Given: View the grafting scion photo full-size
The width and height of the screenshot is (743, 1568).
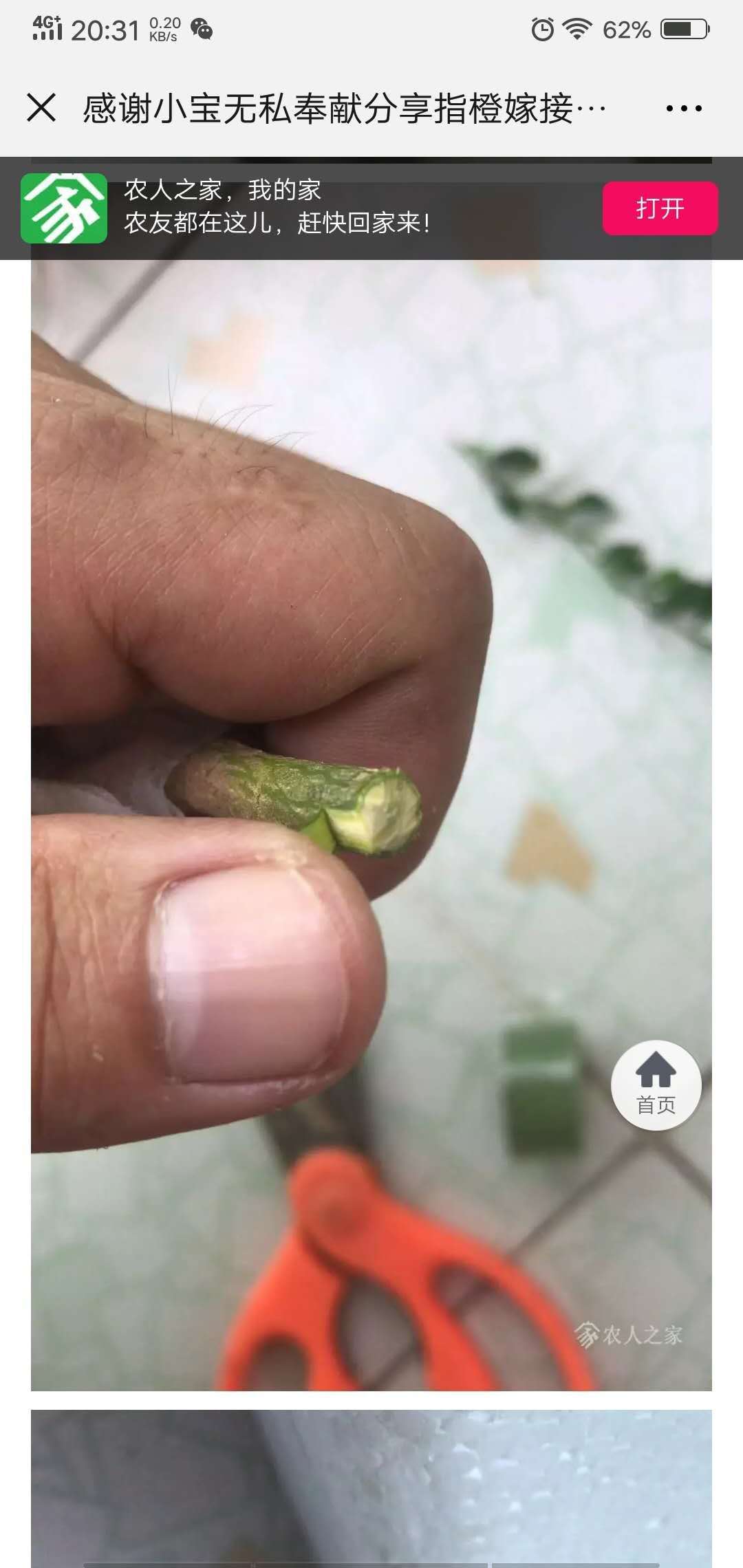Looking at the screenshot, I should 371,825.
